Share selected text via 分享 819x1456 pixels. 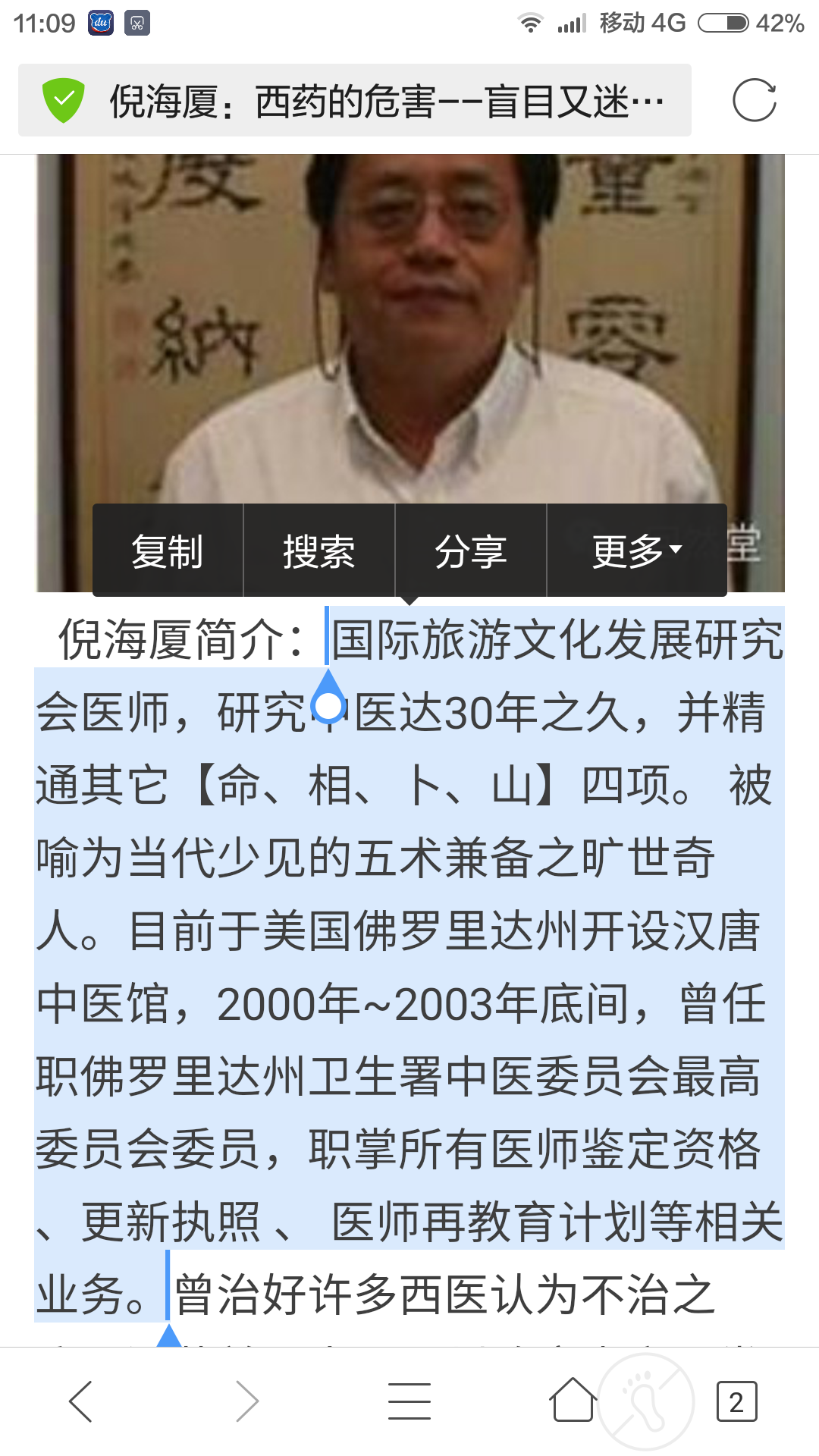click(471, 551)
